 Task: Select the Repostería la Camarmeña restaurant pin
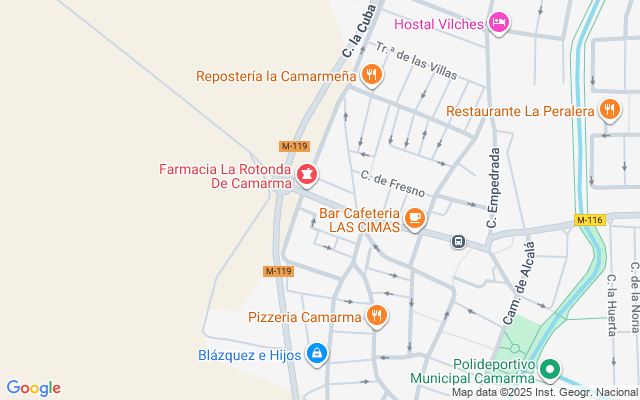coord(372,75)
